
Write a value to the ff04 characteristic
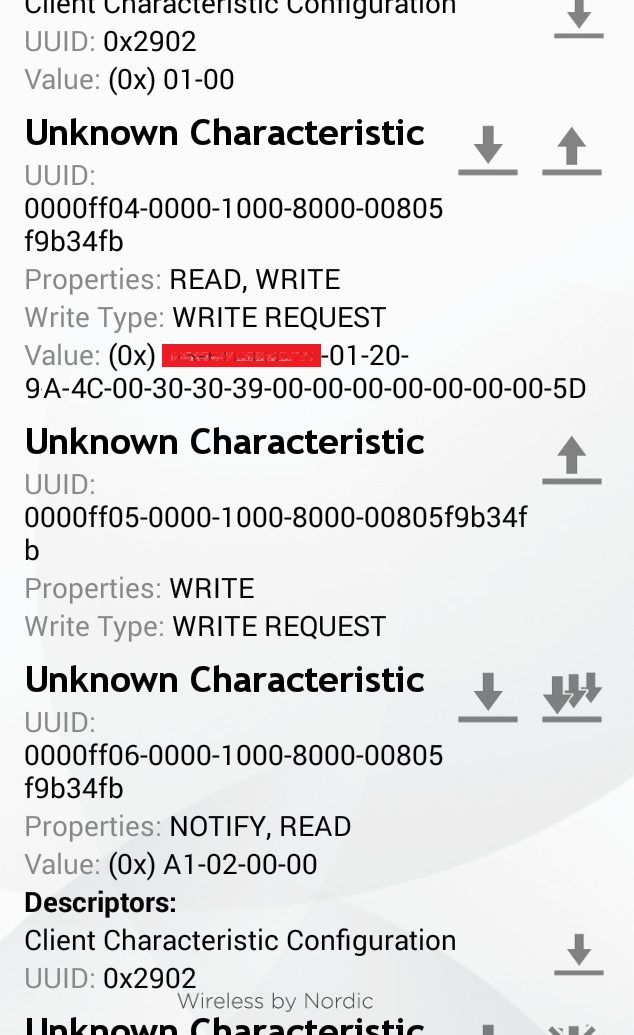coord(571,151)
